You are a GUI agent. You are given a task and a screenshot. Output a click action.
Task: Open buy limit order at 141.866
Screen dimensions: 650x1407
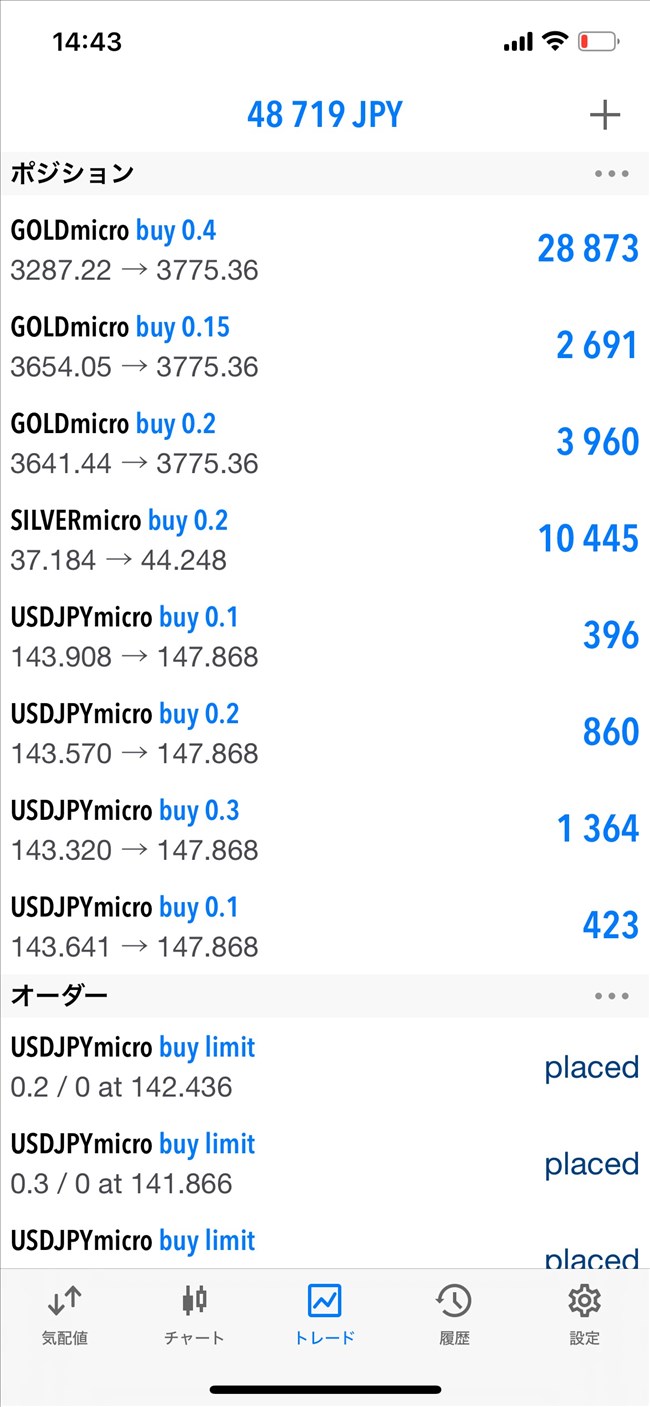pyautogui.click(x=324, y=1164)
